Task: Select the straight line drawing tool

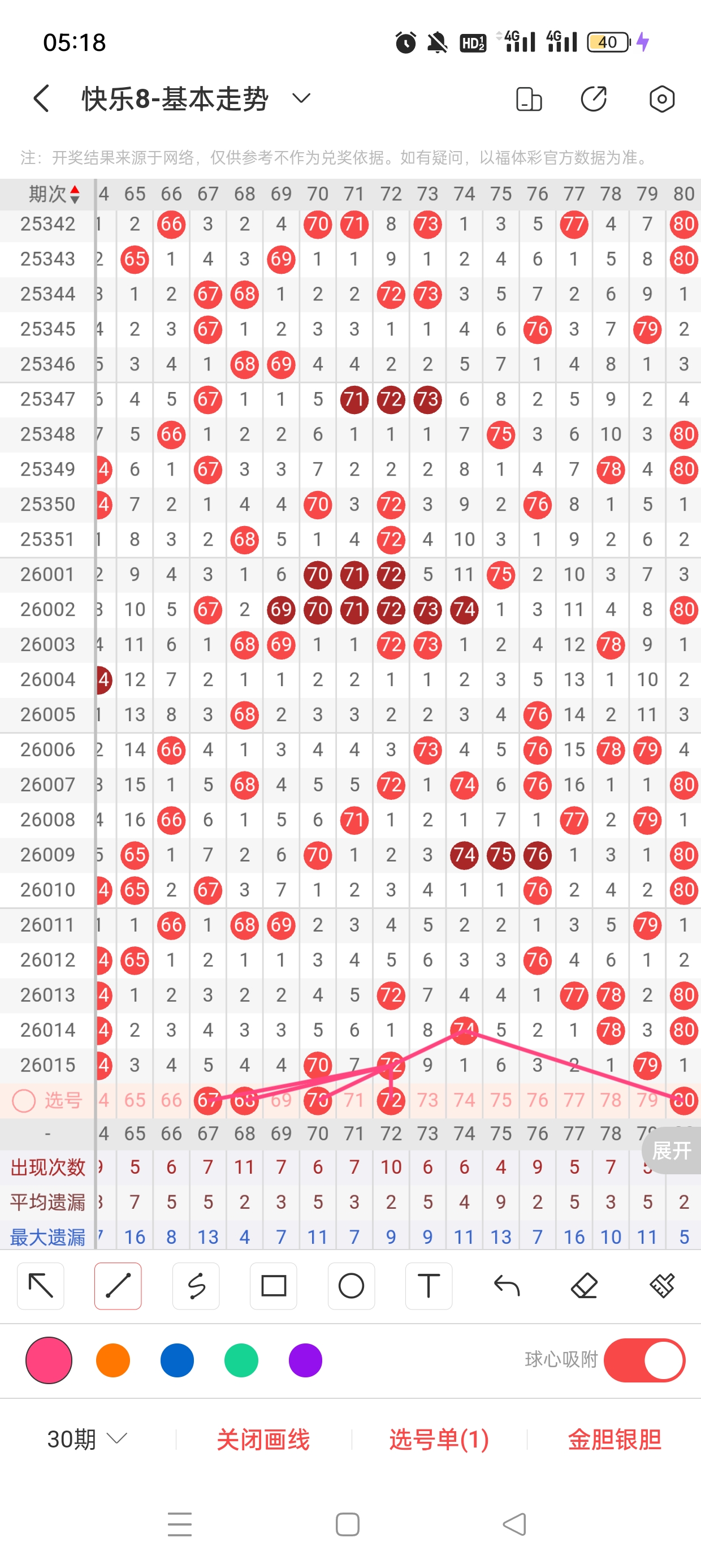Action: (118, 1286)
